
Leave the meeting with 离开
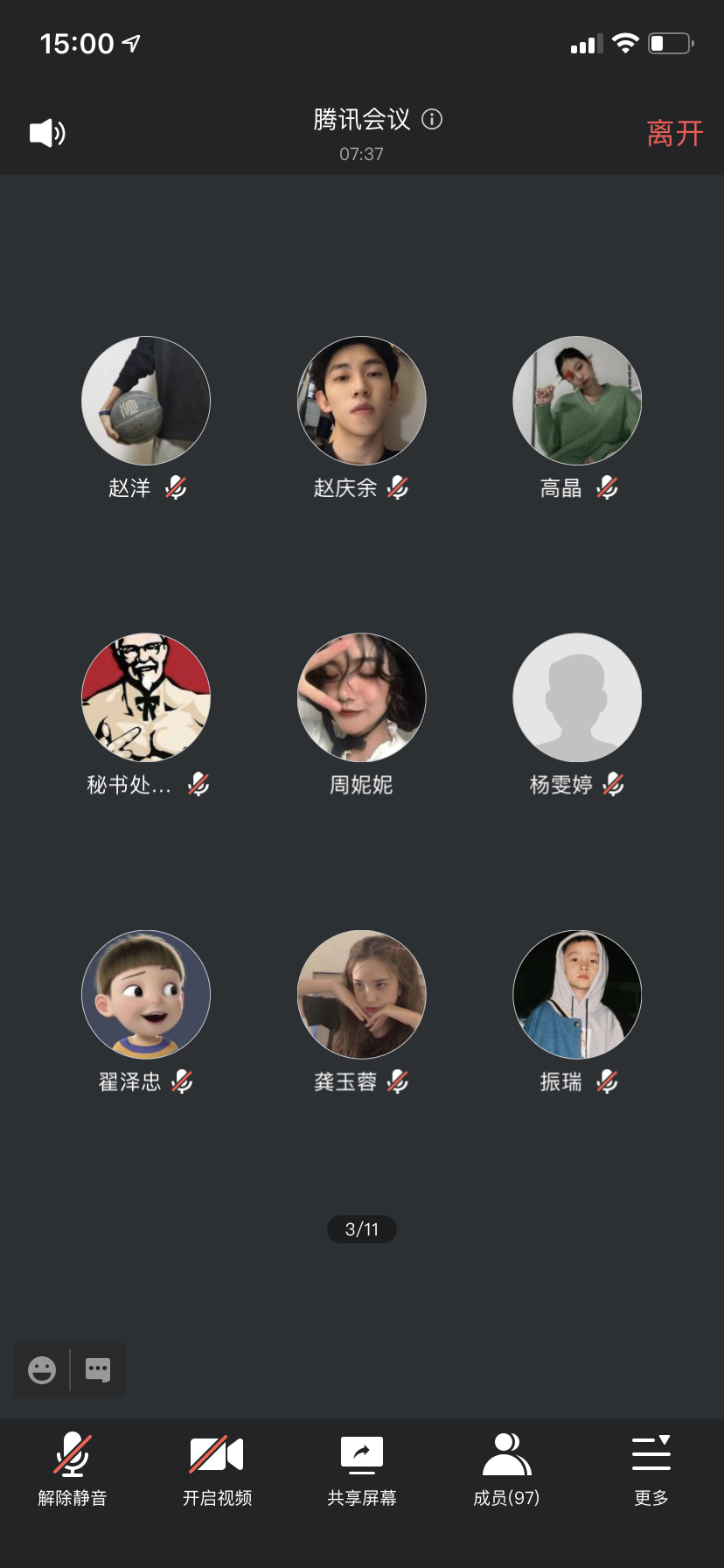pos(674,134)
